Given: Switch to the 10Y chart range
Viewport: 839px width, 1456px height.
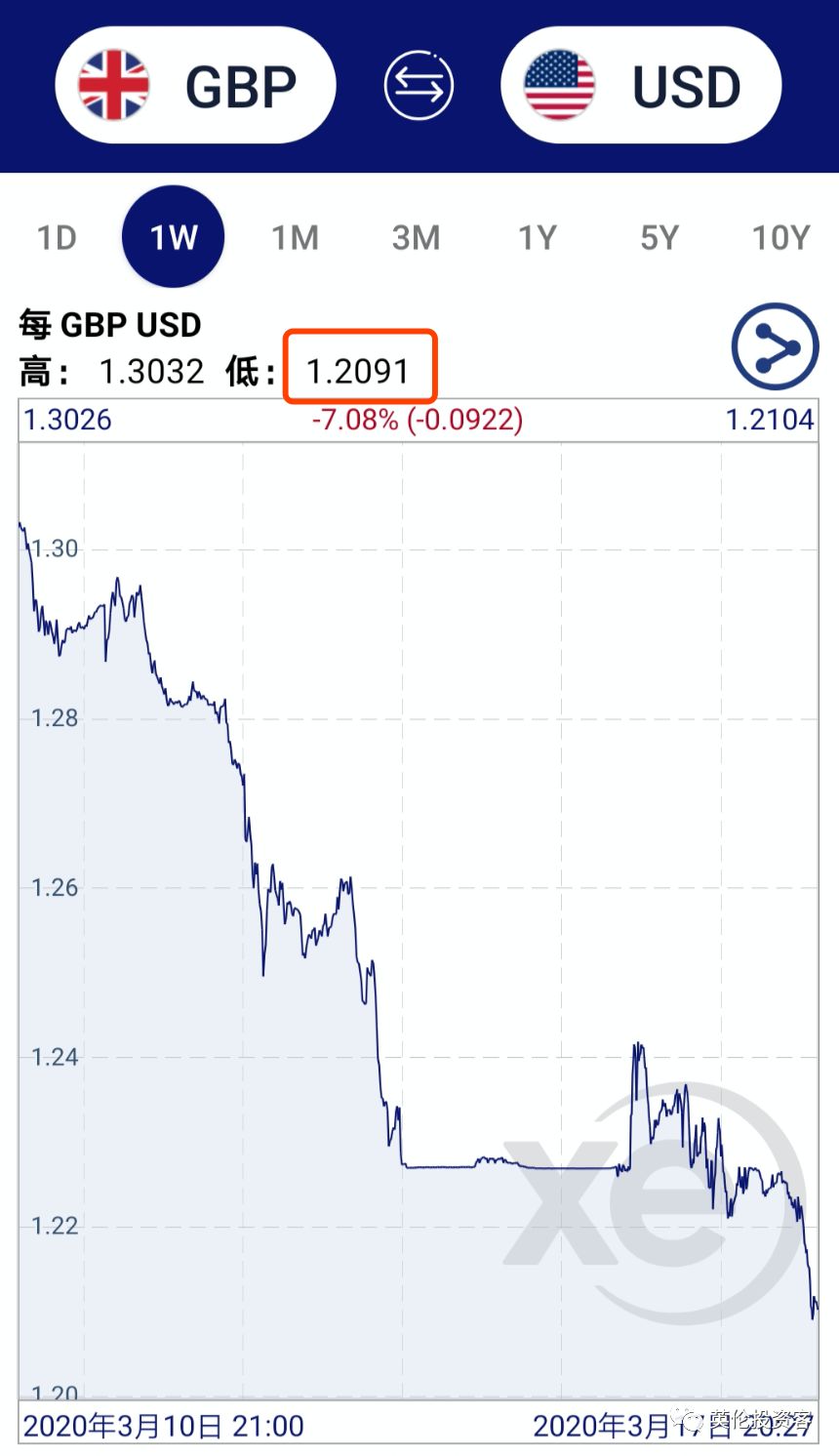Looking at the screenshot, I should [x=780, y=237].
